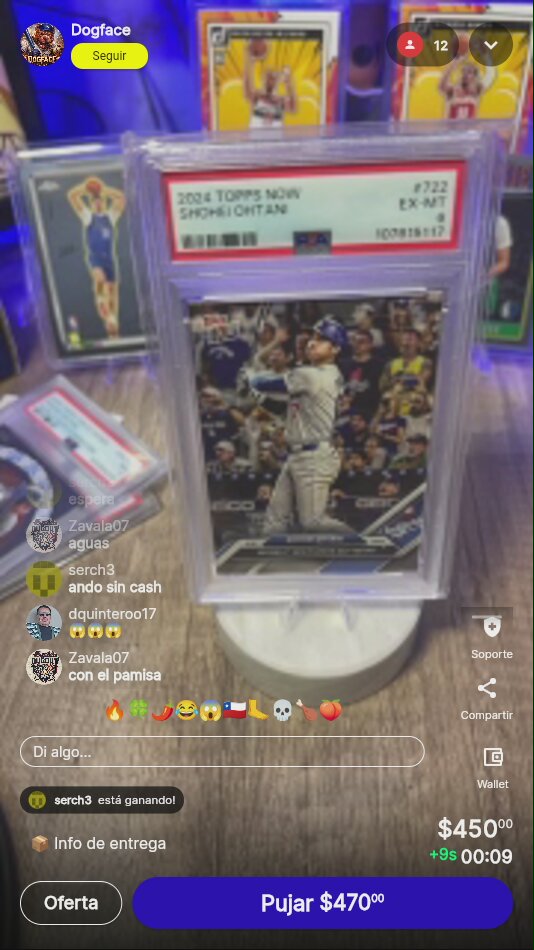Open serch3's profile from chat
Image resolution: width=534 pixels, height=950 pixels.
[44, 579]
